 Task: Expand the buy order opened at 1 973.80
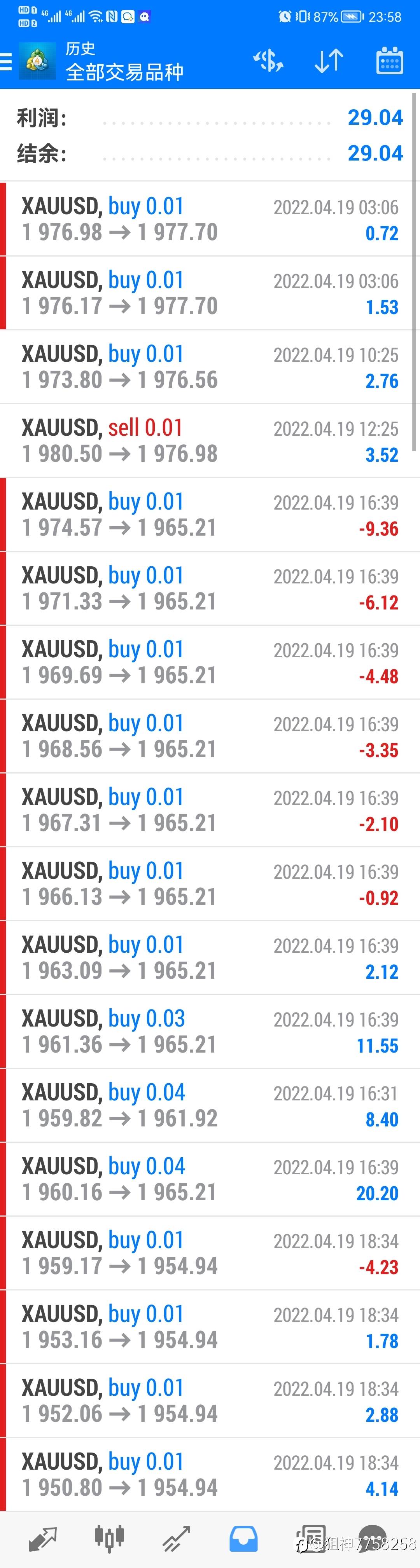[x=210, y=367]
